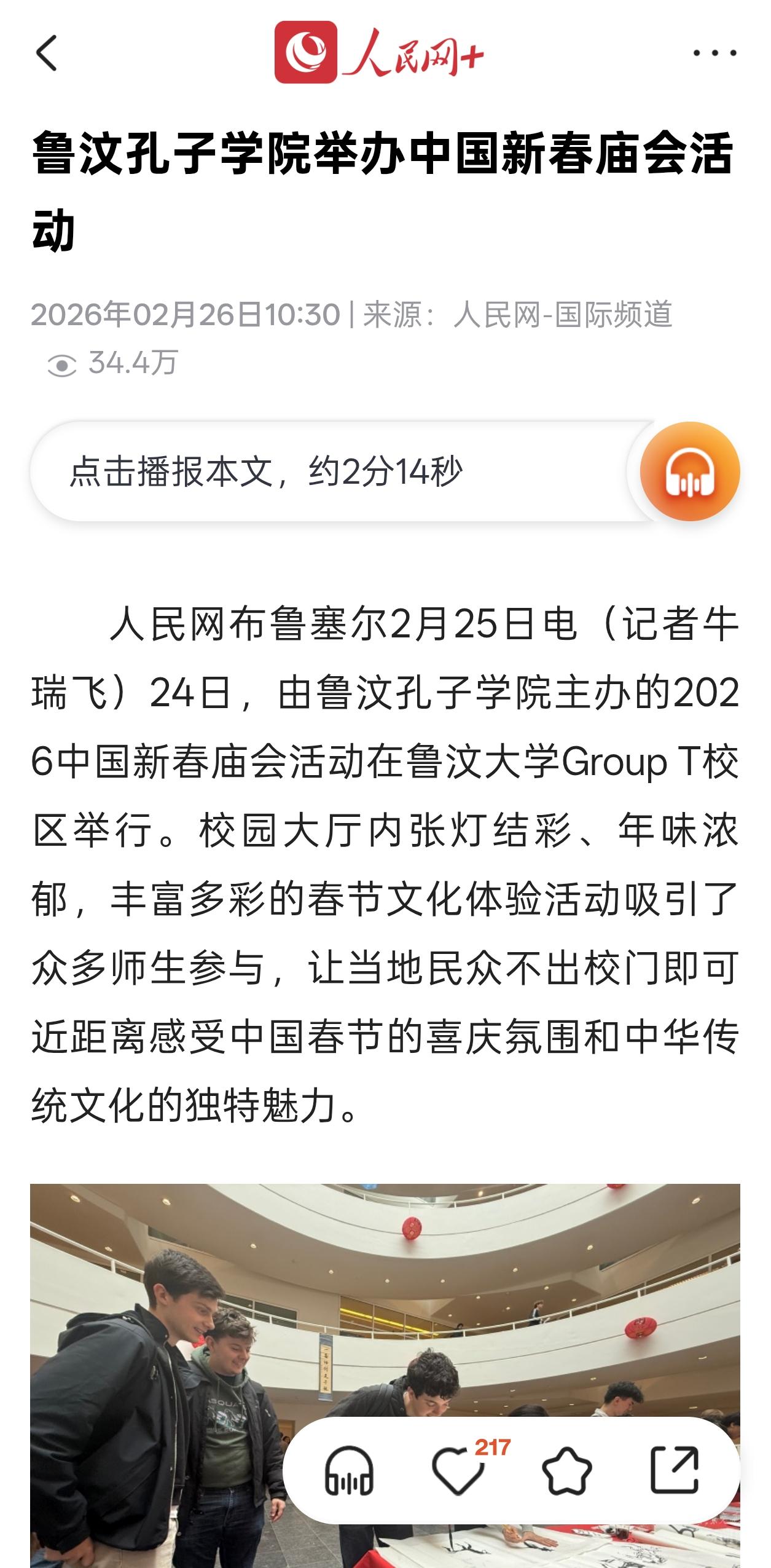
Task: Share the article via the share icon
Action: click(x=675, y=1471)
